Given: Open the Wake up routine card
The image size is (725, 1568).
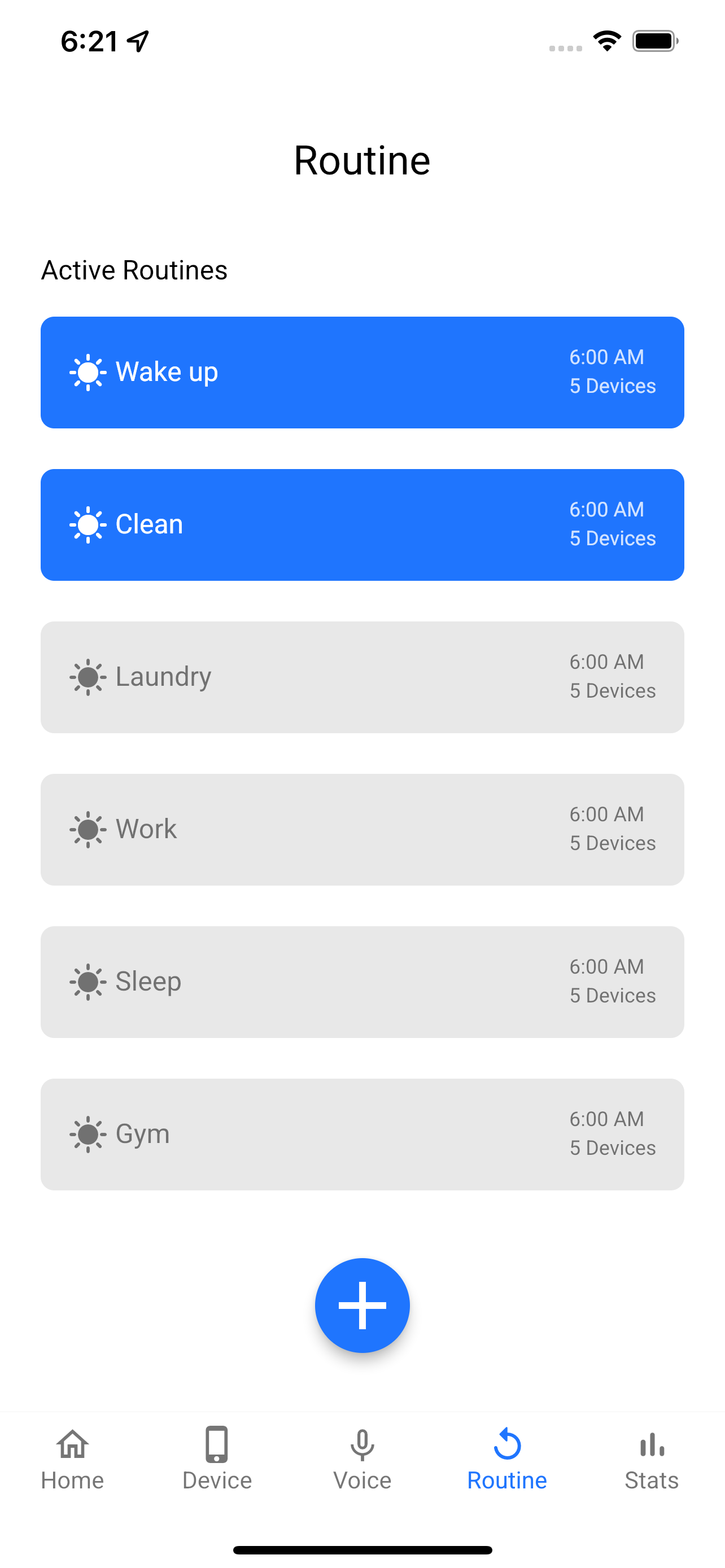Looking at the screenshot, I should click(362, 372).
